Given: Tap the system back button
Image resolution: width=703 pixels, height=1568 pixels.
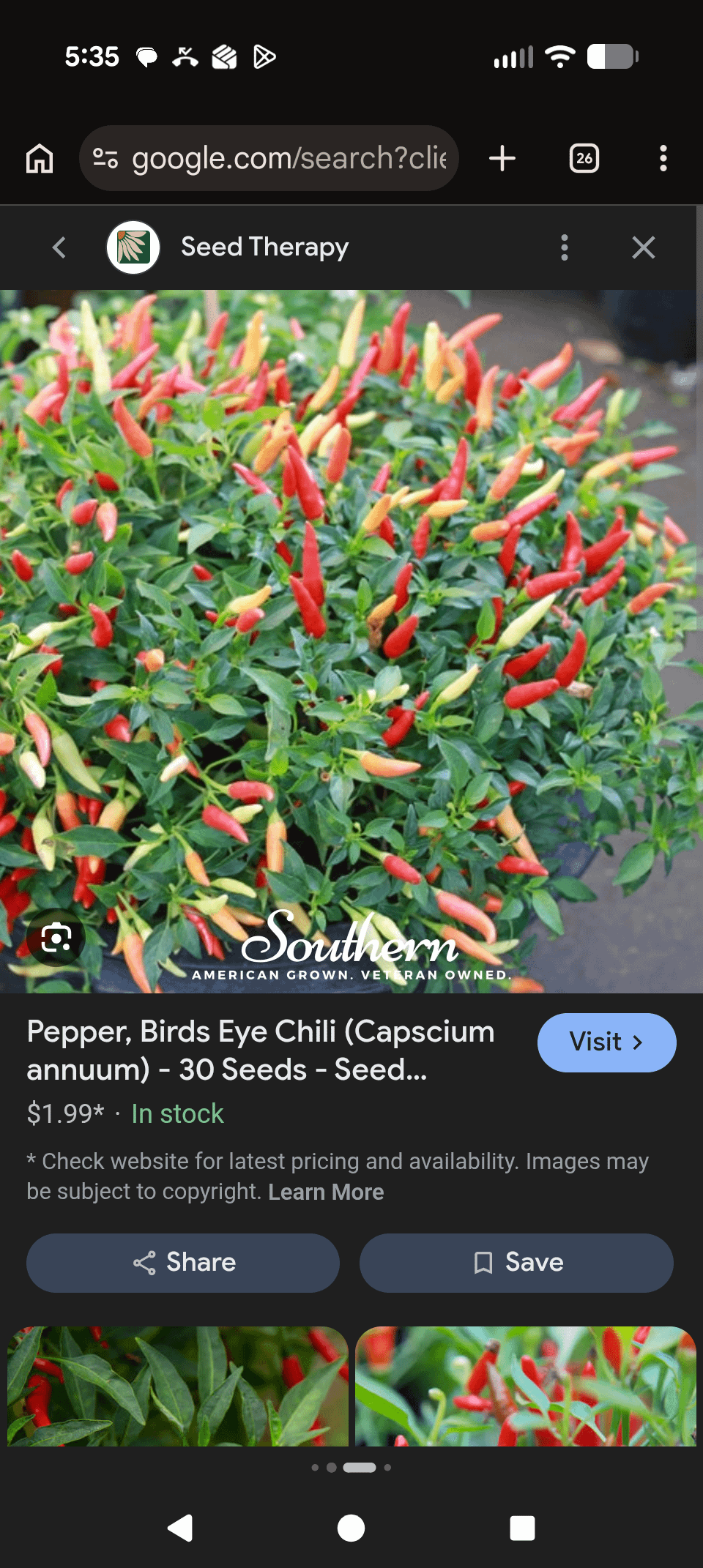Looking at the screenshot, I should [180, 1528].
